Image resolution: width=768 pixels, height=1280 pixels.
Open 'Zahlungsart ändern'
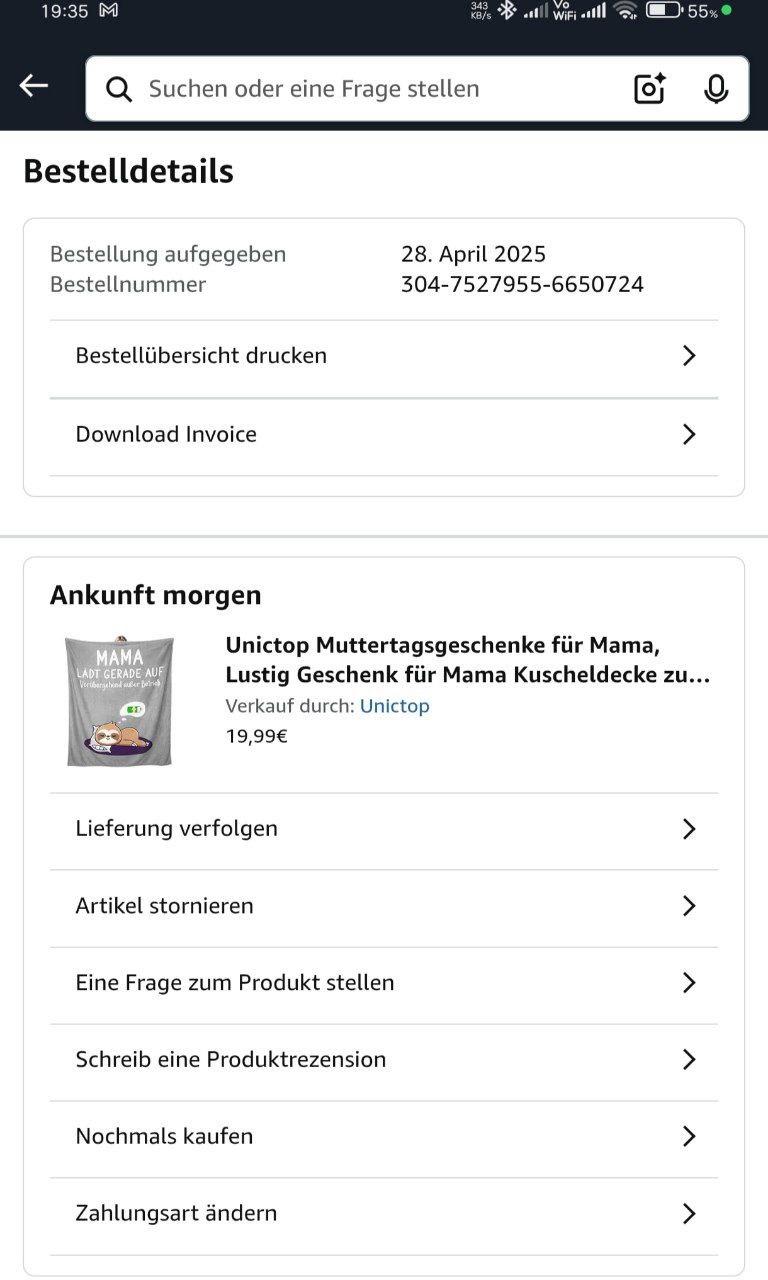click(384, 1213)
